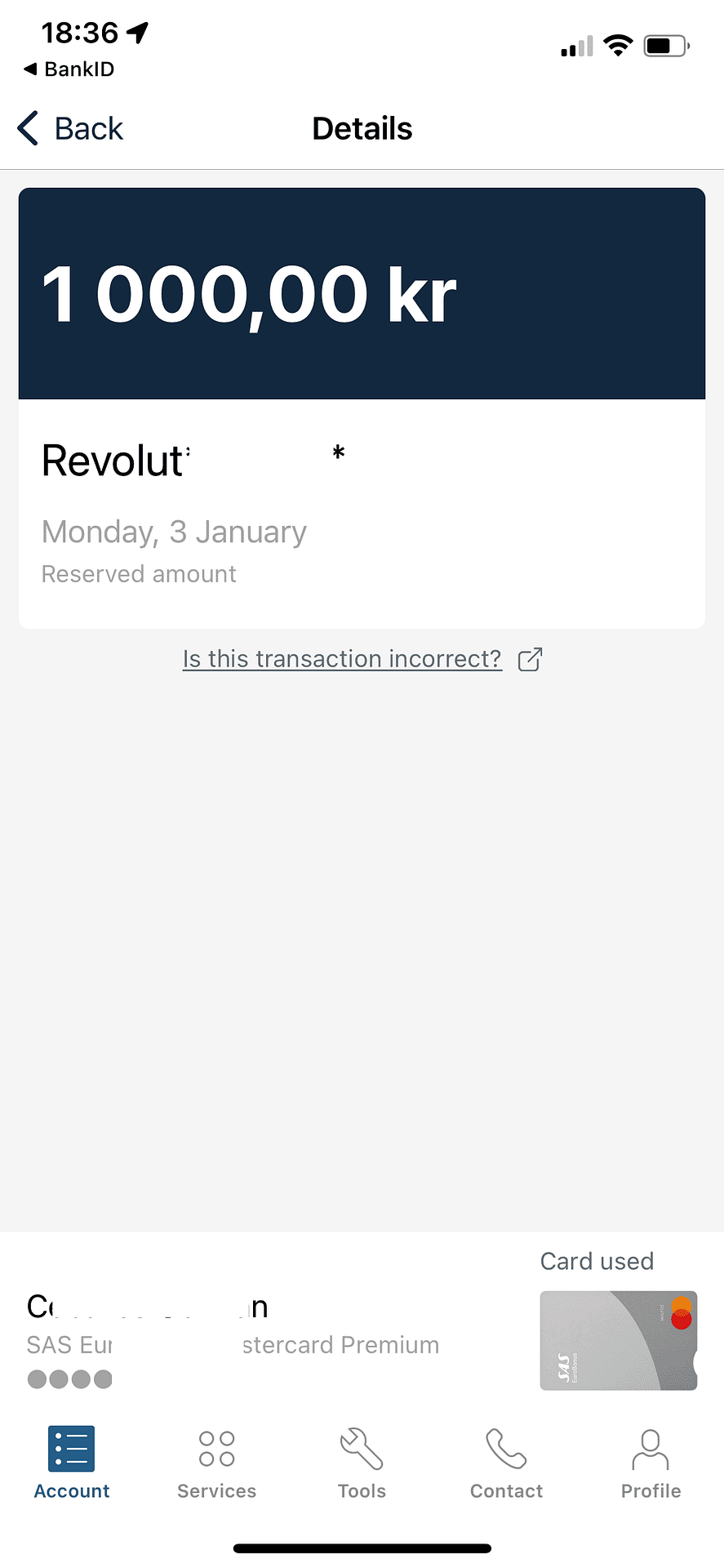
Task: Select the Account tab
Action: click(x=72, y=1463)
